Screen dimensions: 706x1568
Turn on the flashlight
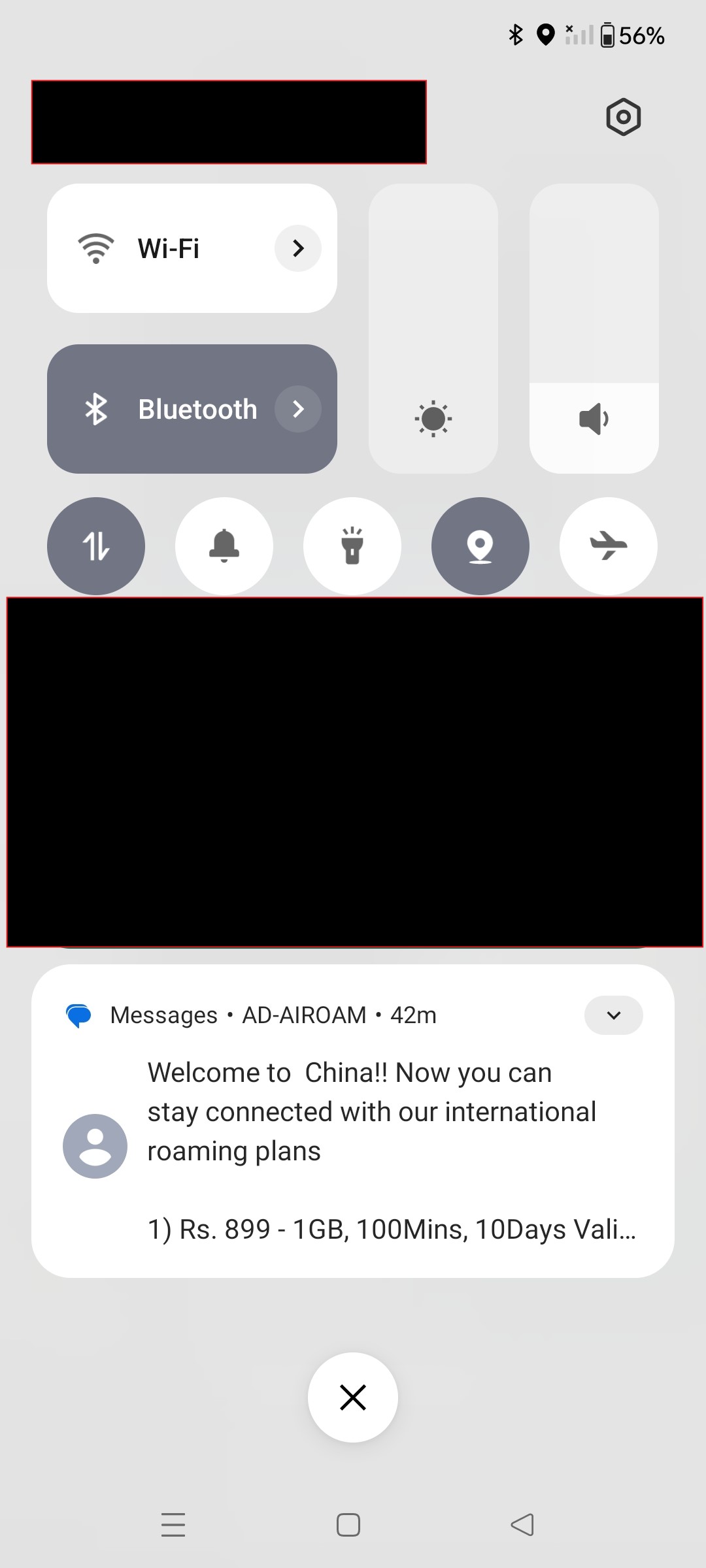tap(352, 546)
